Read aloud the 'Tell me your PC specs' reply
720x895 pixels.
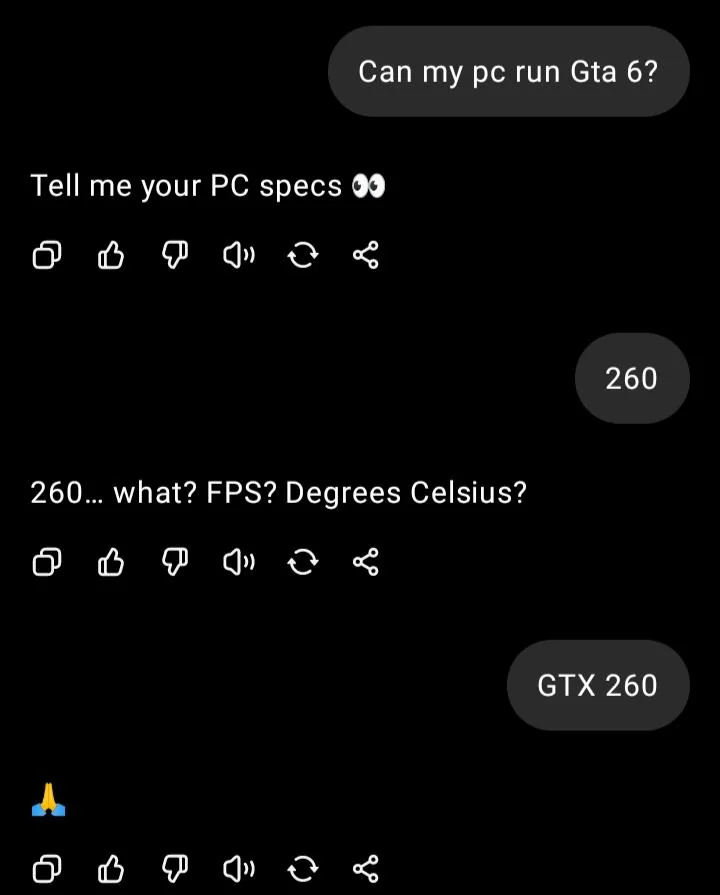click(239, 257)
